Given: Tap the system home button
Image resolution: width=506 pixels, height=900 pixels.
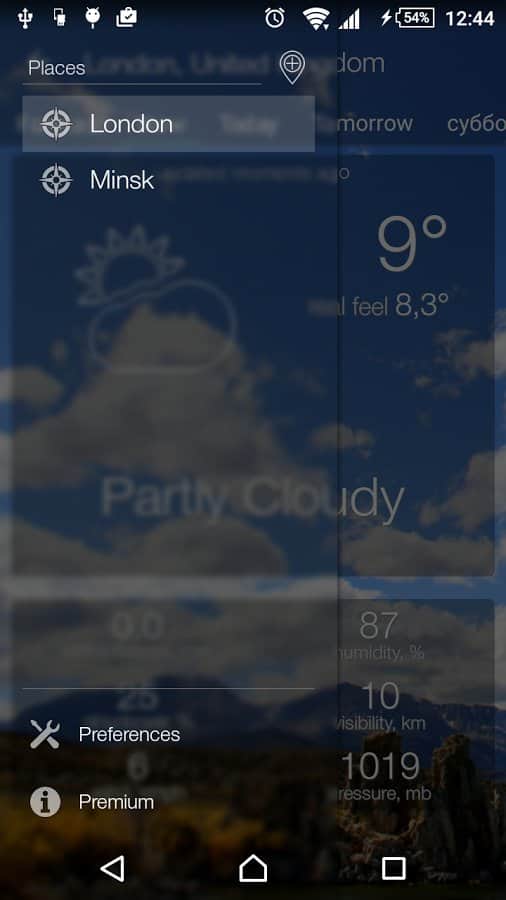Looking at the screenshot, I should click(x=253, y=868).
